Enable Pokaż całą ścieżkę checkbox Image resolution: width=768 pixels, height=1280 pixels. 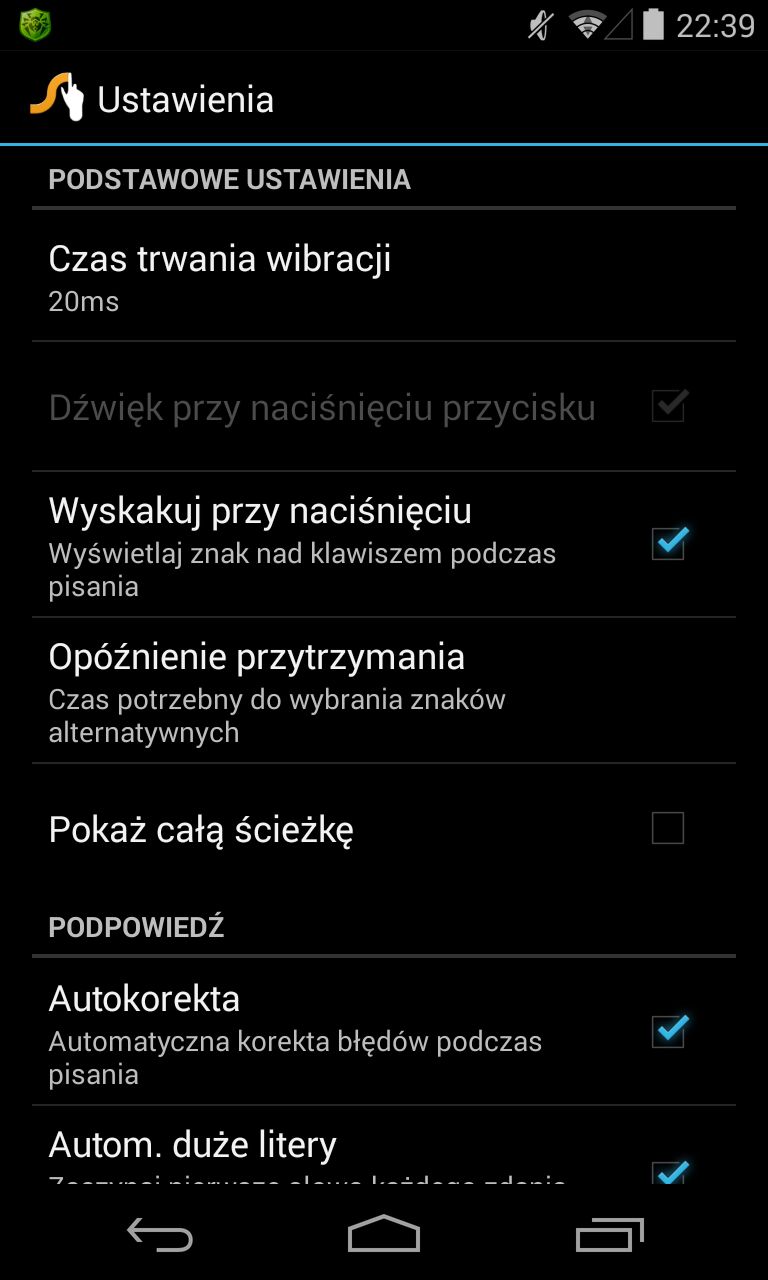coord(668,828)
